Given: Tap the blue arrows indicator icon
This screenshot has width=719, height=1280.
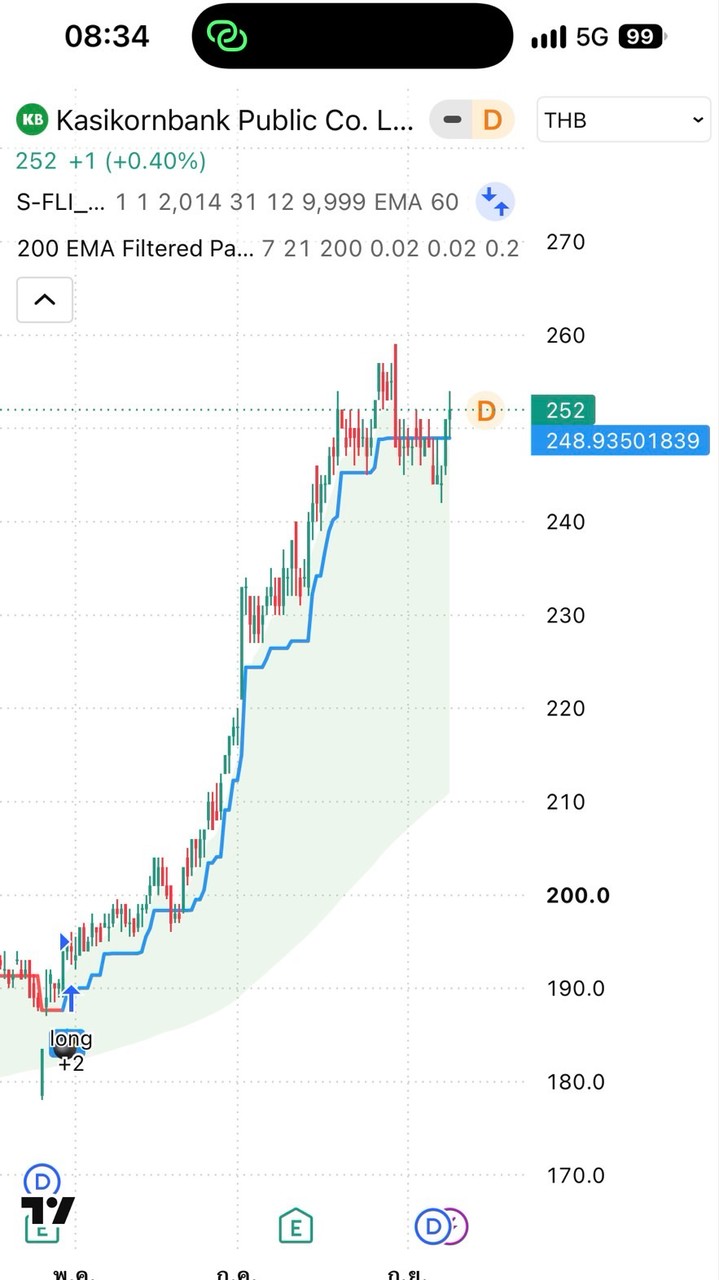Looking at the screenshot, I should 494,202.
